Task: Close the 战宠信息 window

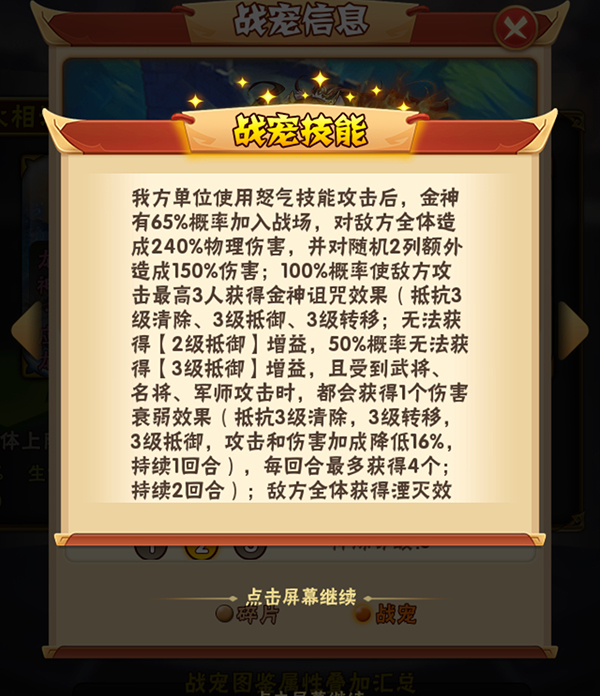Action: pyautogui.click(x=515, y=27)
